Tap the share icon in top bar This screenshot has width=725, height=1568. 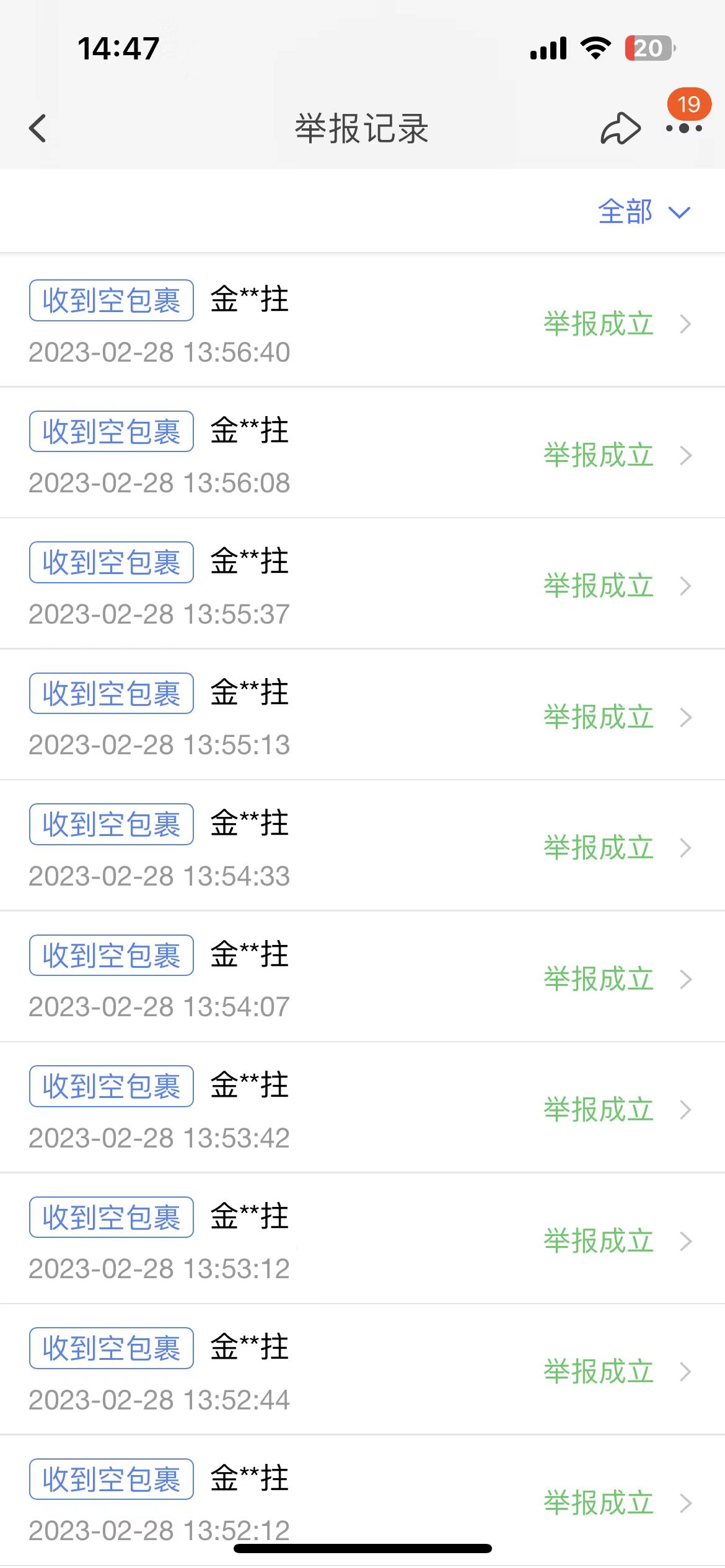pos(619,128)
